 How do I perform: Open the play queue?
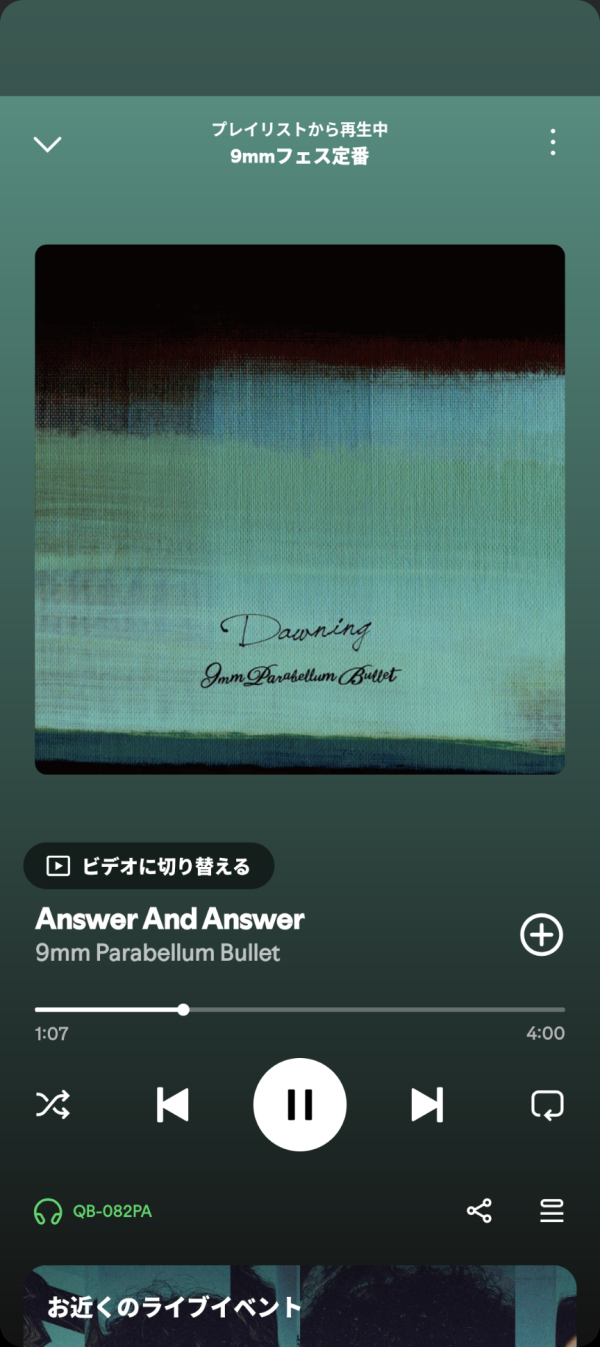(552, 1212)
